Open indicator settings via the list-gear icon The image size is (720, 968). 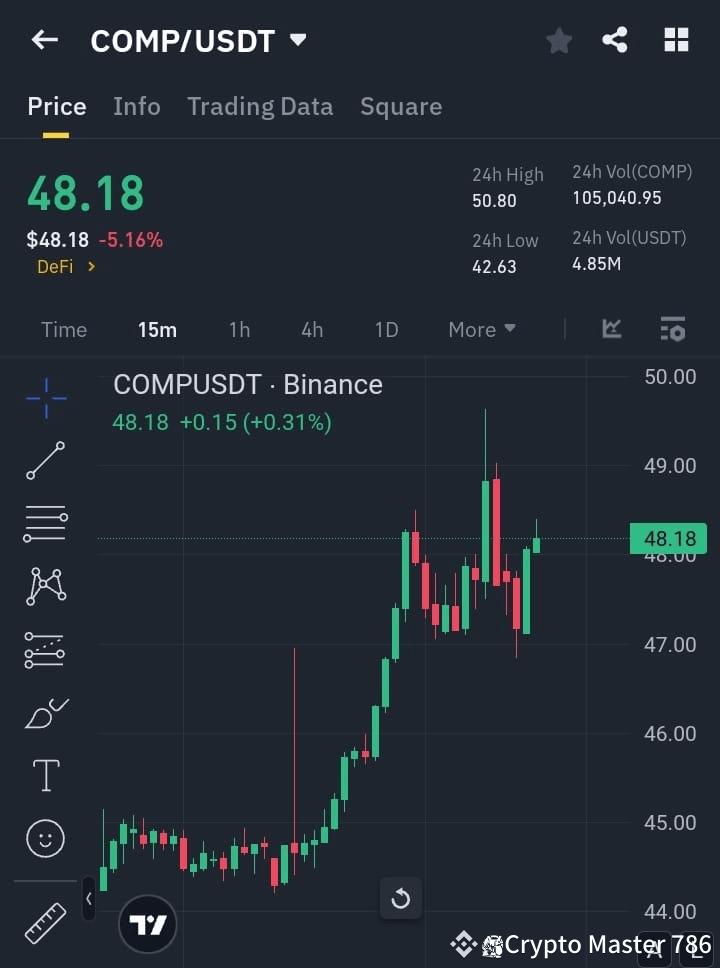click(672, 329)
